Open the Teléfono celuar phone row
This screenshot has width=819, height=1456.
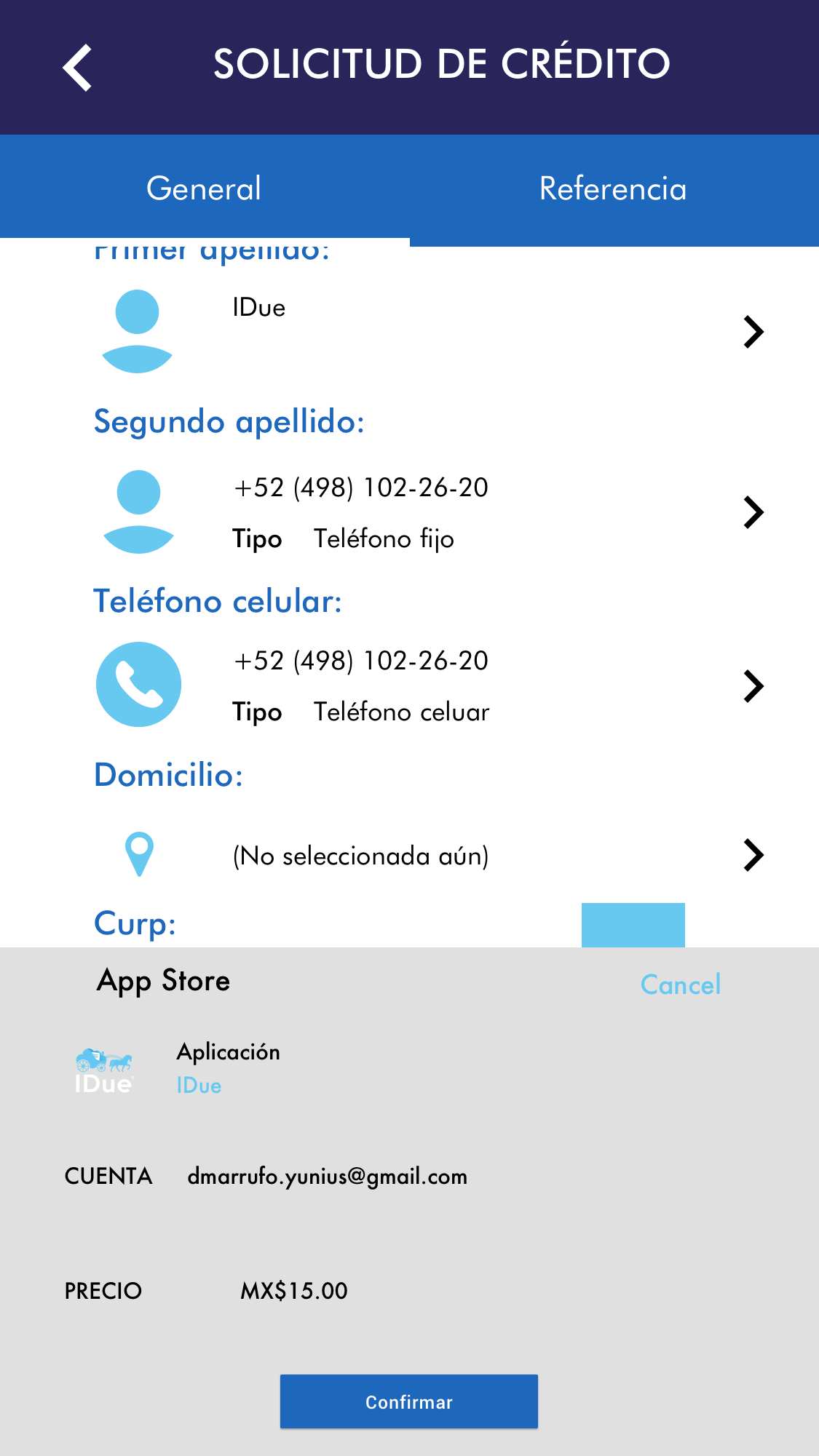pos(430,685)
